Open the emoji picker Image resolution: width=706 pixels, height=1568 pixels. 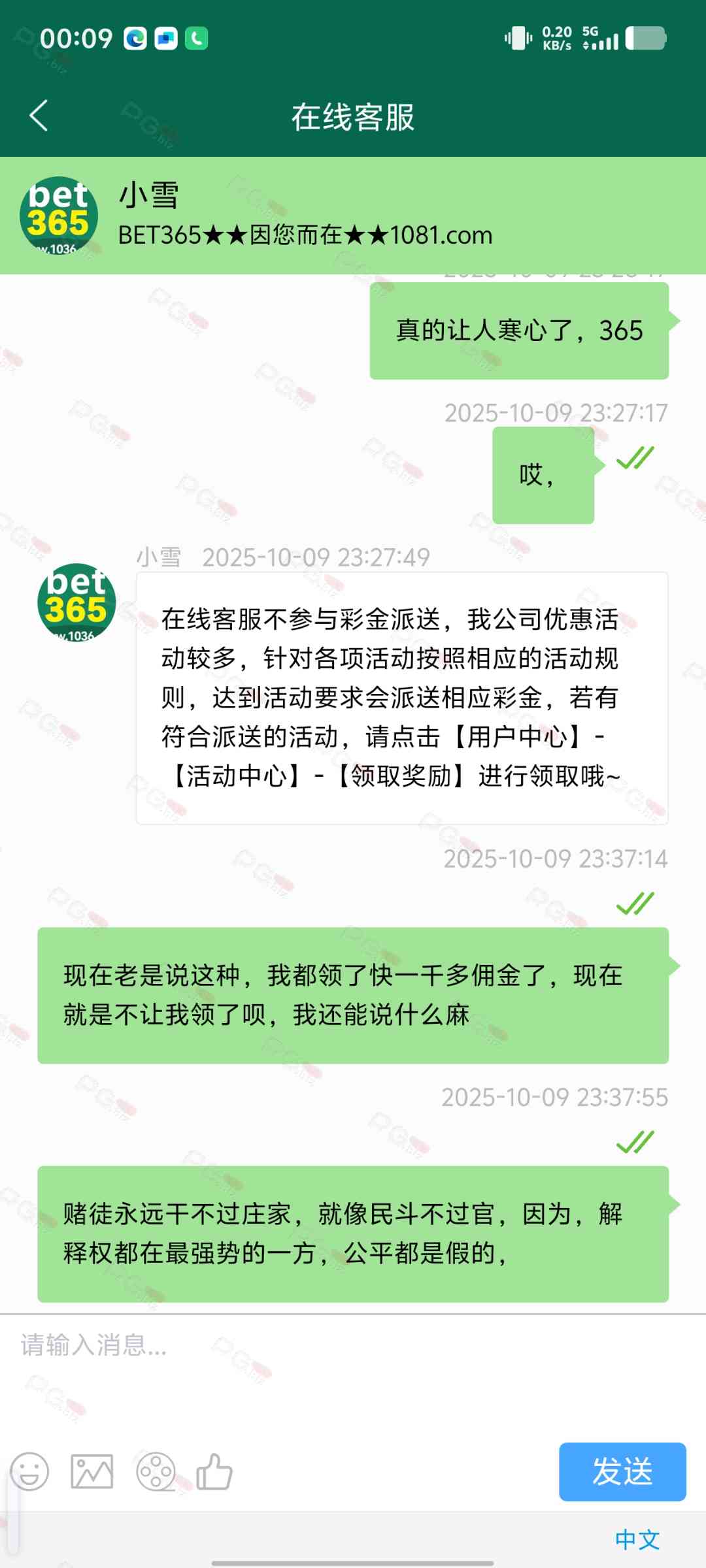pyautogui.click(x=30, y=1471)
